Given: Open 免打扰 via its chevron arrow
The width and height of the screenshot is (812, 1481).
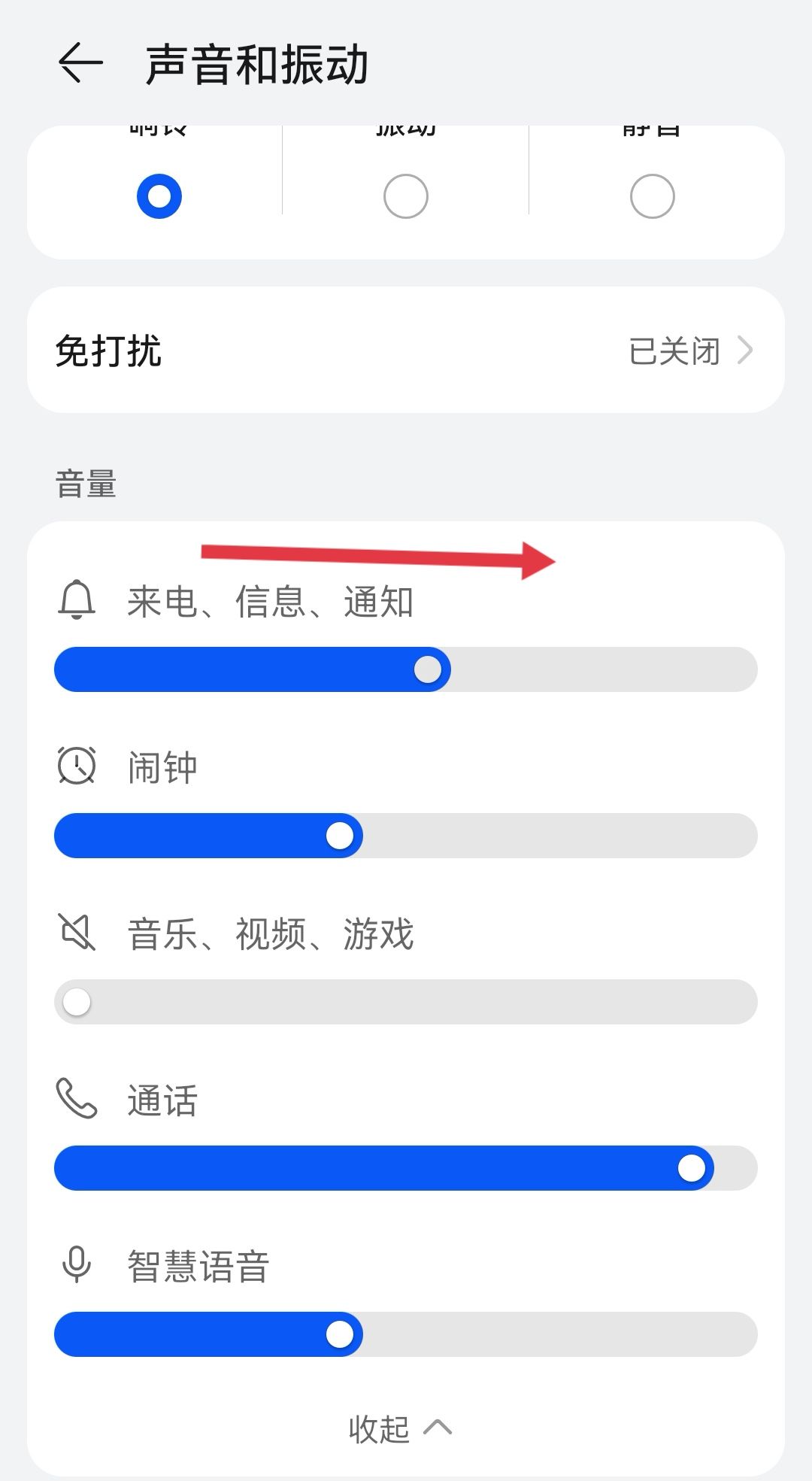Looking at the screenshot, I should click(747, 350).
